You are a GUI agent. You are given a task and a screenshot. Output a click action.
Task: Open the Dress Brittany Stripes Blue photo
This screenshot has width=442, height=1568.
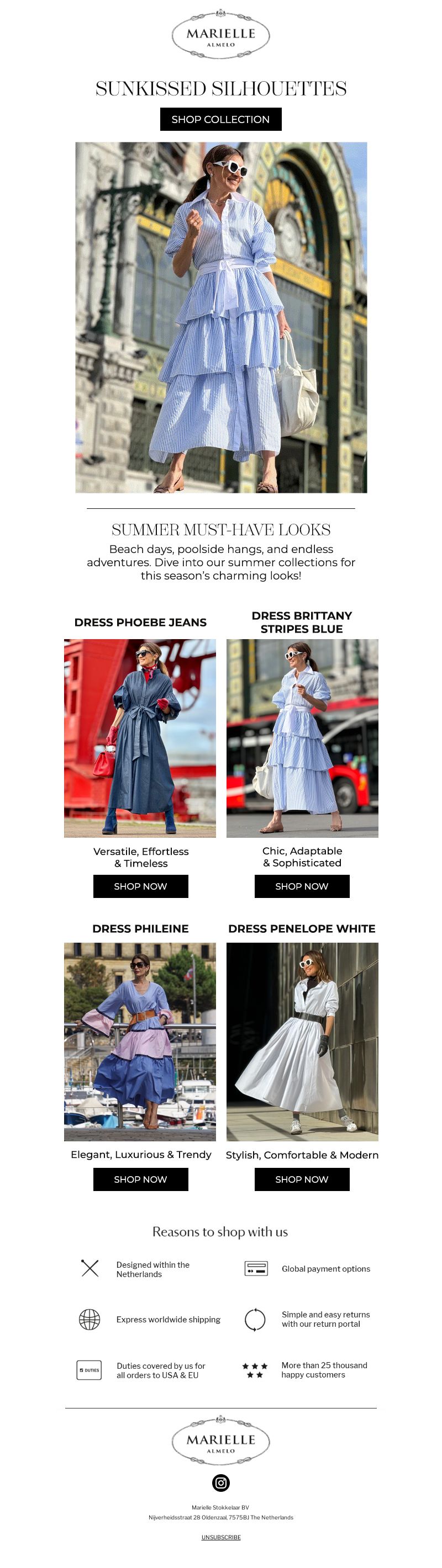[302, 738]
